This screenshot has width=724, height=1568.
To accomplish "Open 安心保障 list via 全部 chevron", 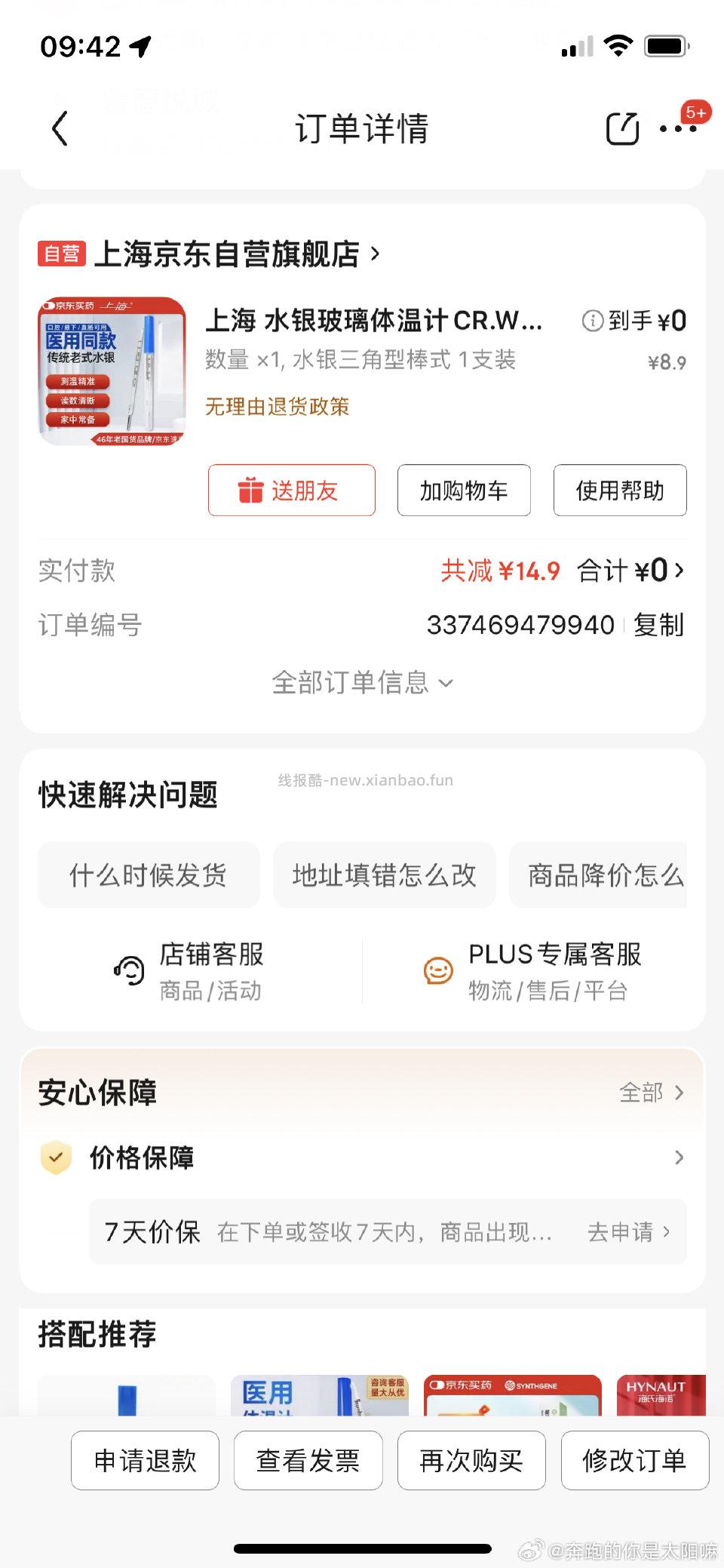I will [653, 1092].
